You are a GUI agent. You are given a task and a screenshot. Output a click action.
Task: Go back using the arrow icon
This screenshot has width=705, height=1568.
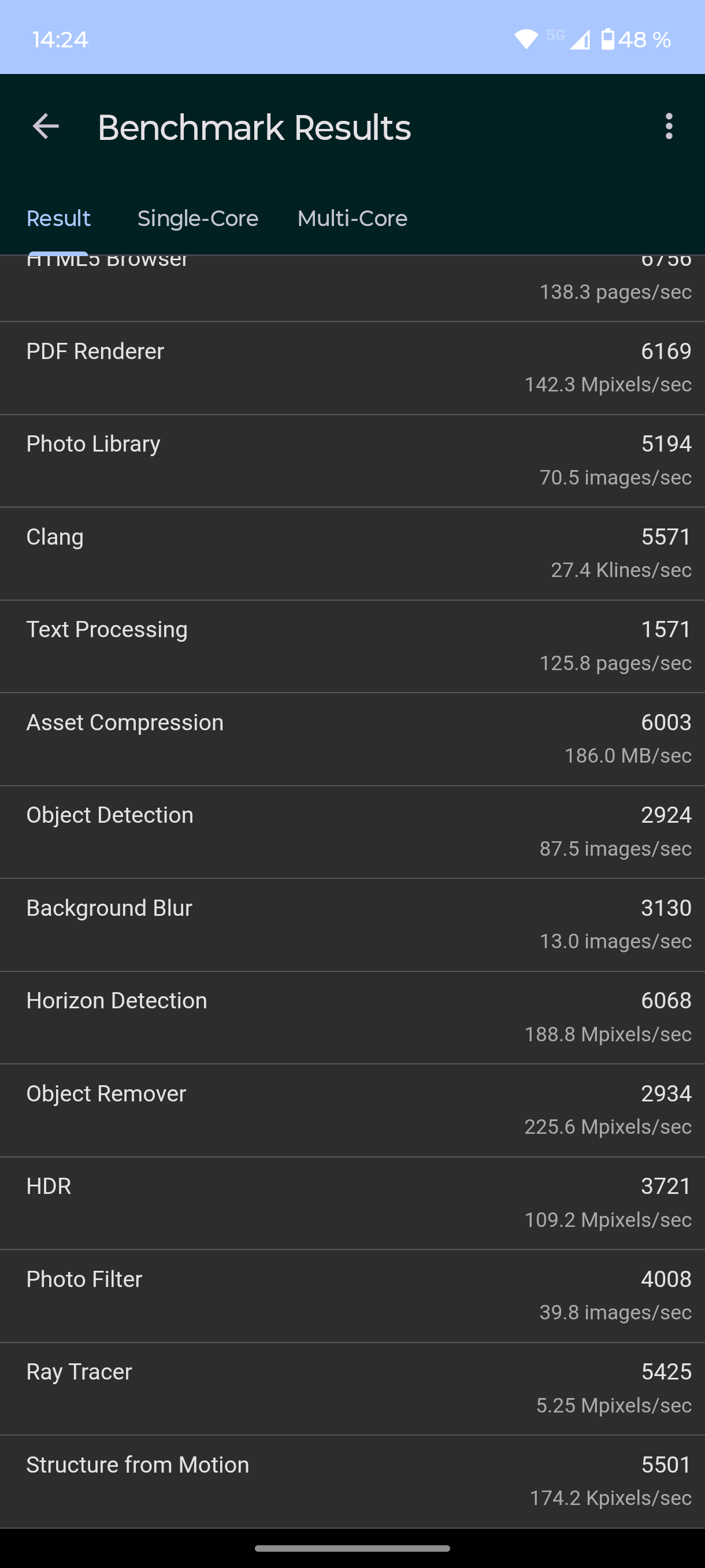(46, 127)
